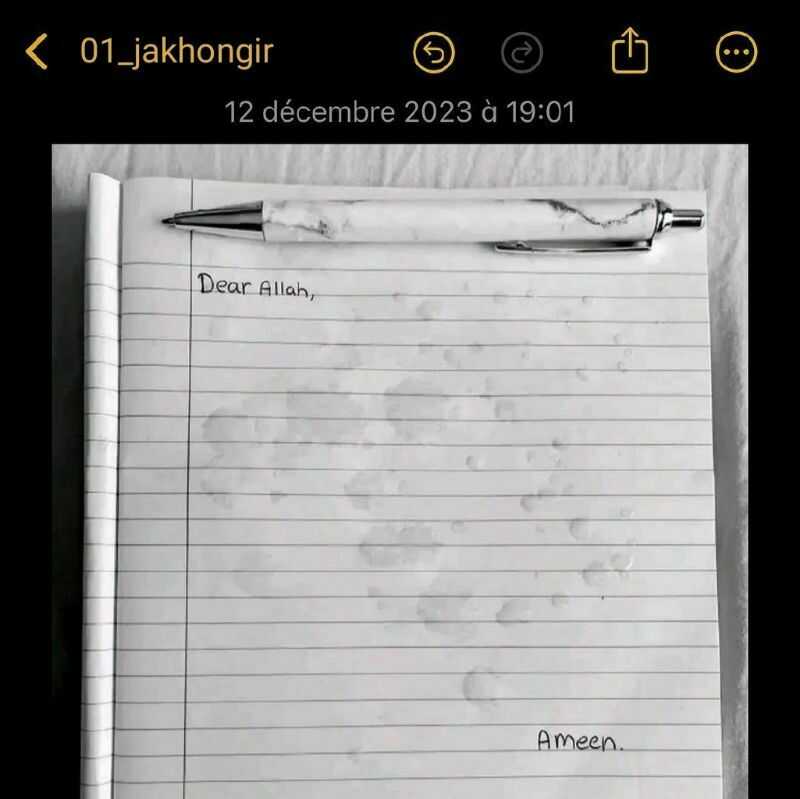800x799 pixels.
Task: Open the more options menu
Action: 736,52
